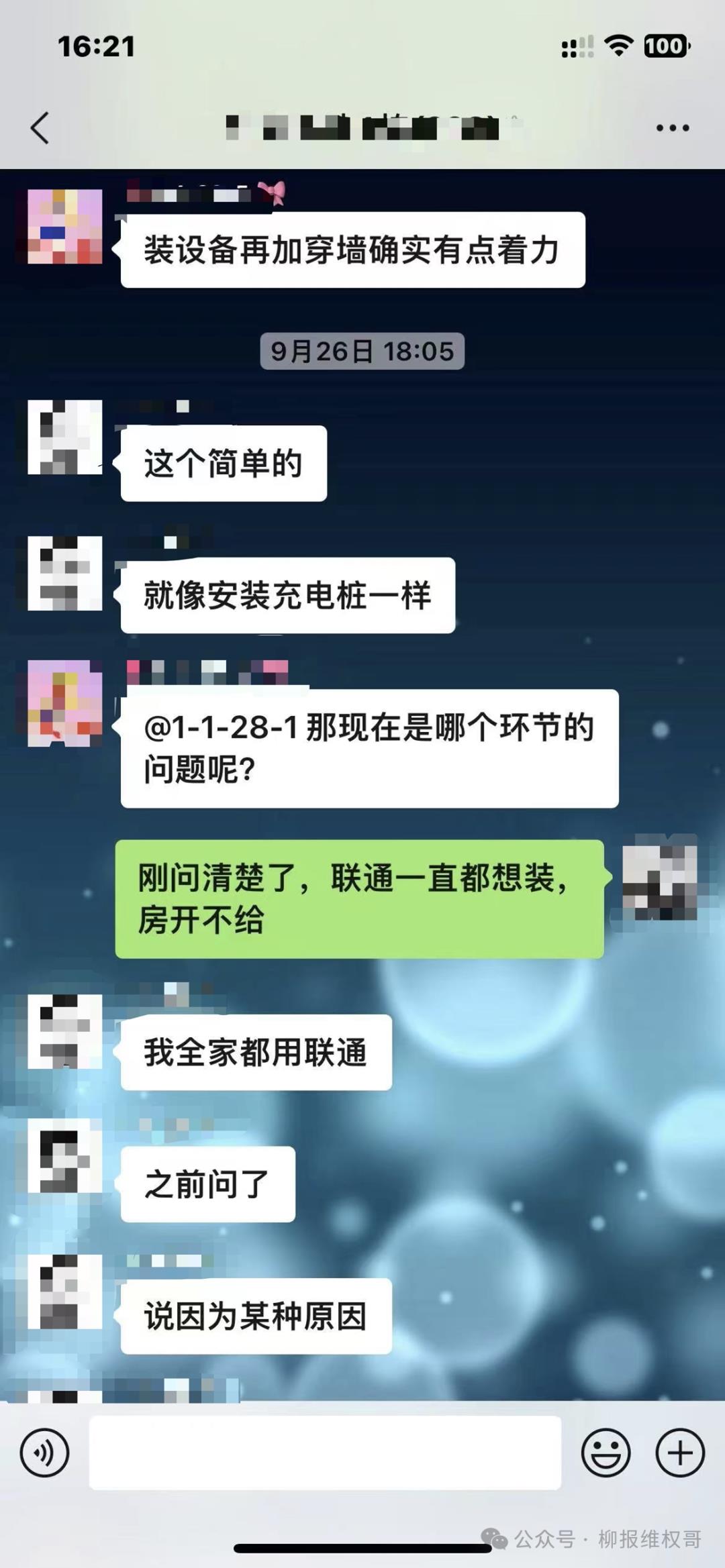
Task: Open avatar beside '之前问了'
Action: click(64, 1161)
